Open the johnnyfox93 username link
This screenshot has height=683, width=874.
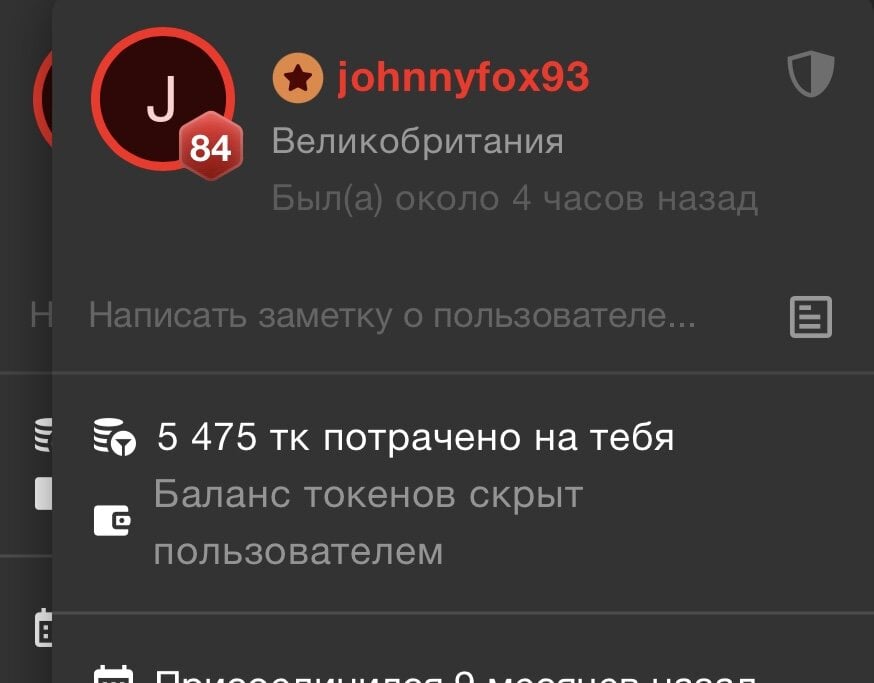coord(463,77)
